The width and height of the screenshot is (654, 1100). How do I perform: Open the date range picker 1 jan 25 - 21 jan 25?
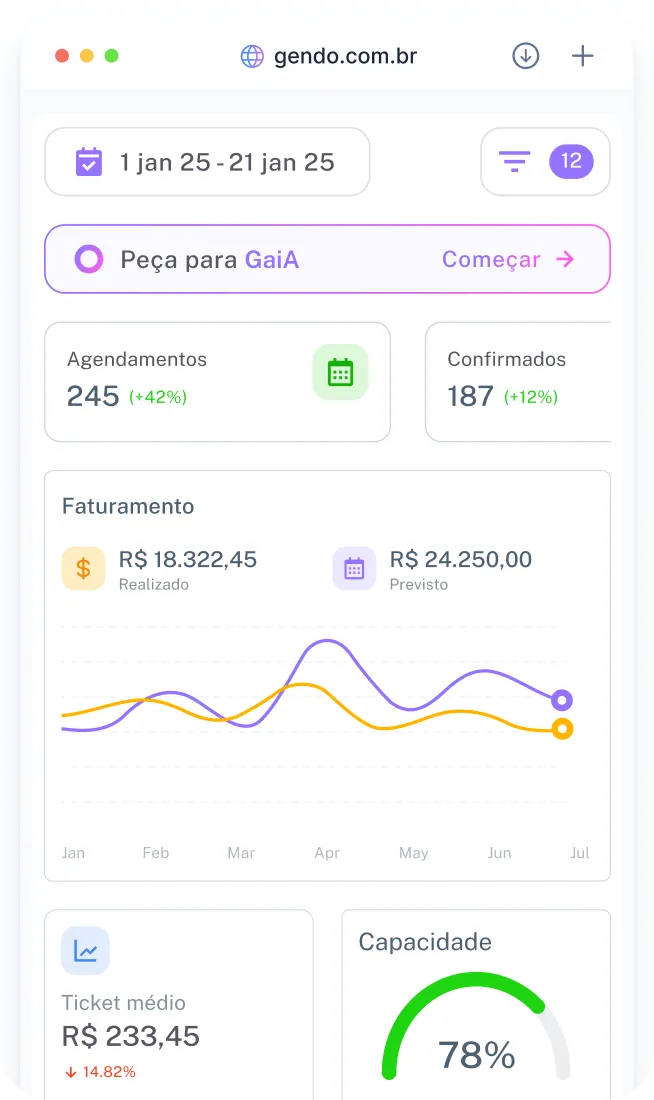point(207,162)
